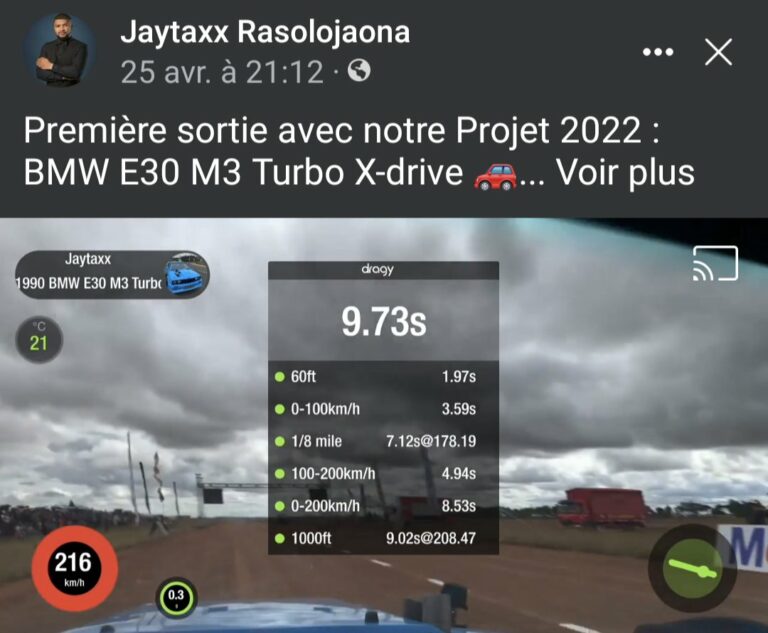Expand the caption with Voir plus
The image size is (768, 633).
[x=625, y=172]
